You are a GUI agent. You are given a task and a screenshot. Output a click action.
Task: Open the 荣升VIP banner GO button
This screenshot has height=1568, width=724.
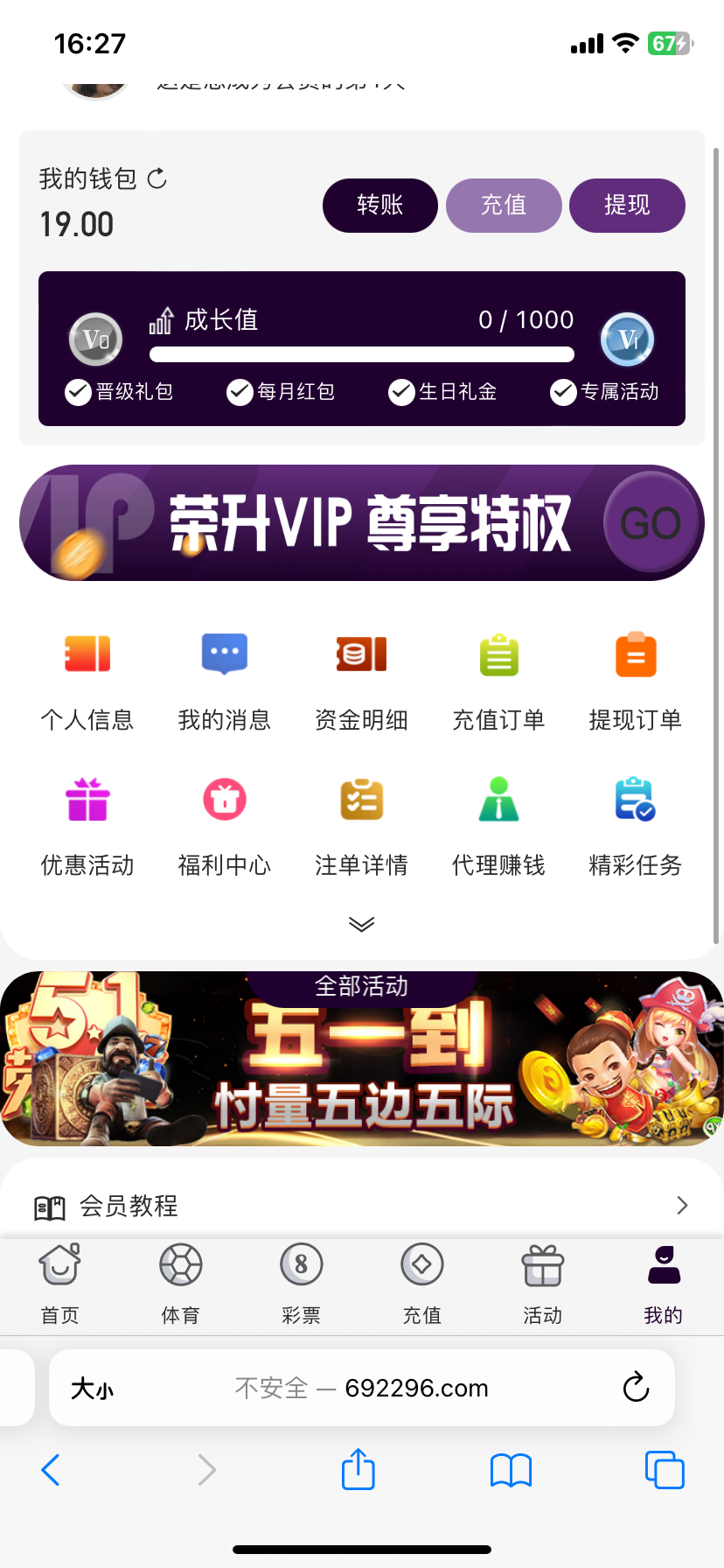click(x=651, y=522)
